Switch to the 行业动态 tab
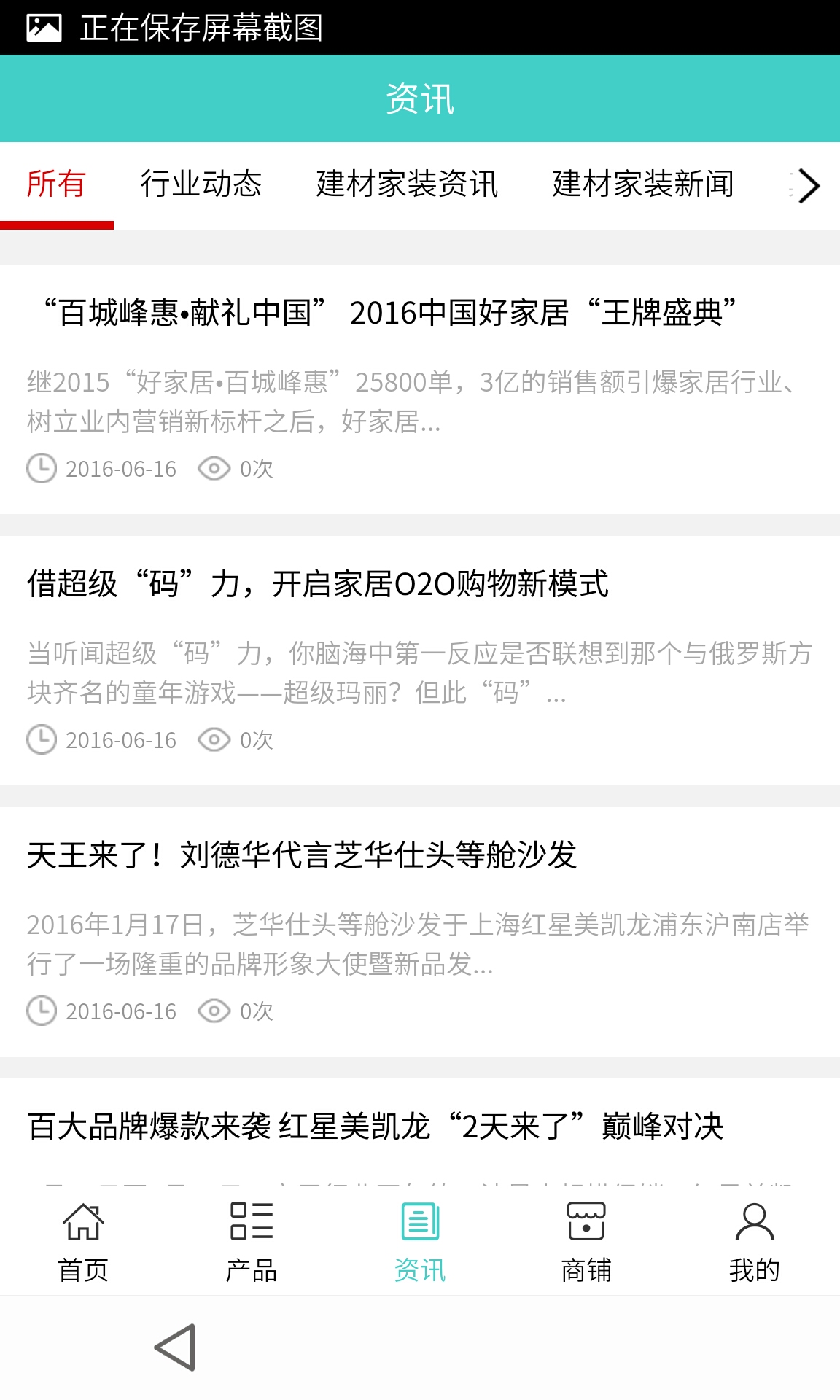840x1400 pixels. coord(201,184)
